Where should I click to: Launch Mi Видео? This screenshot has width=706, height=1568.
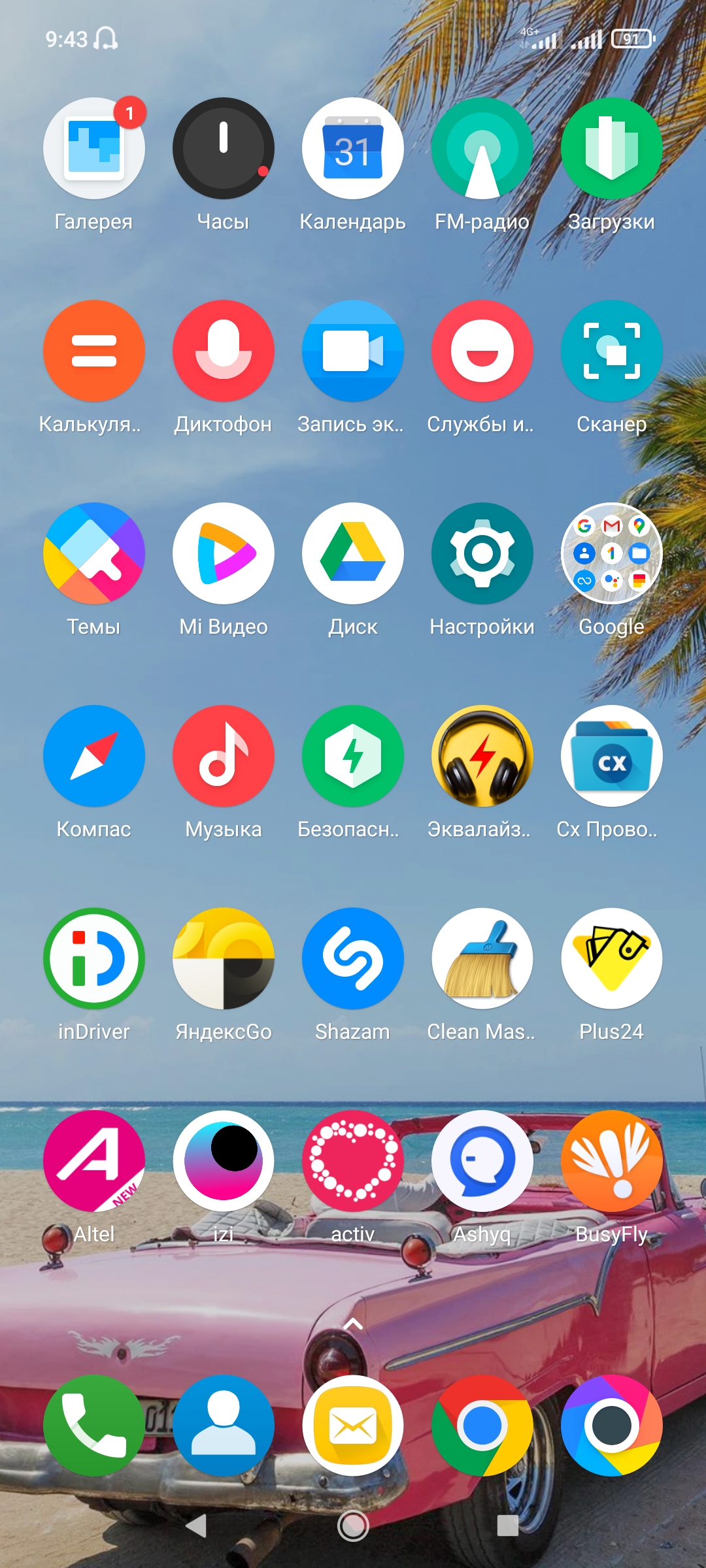click(223, 554)
